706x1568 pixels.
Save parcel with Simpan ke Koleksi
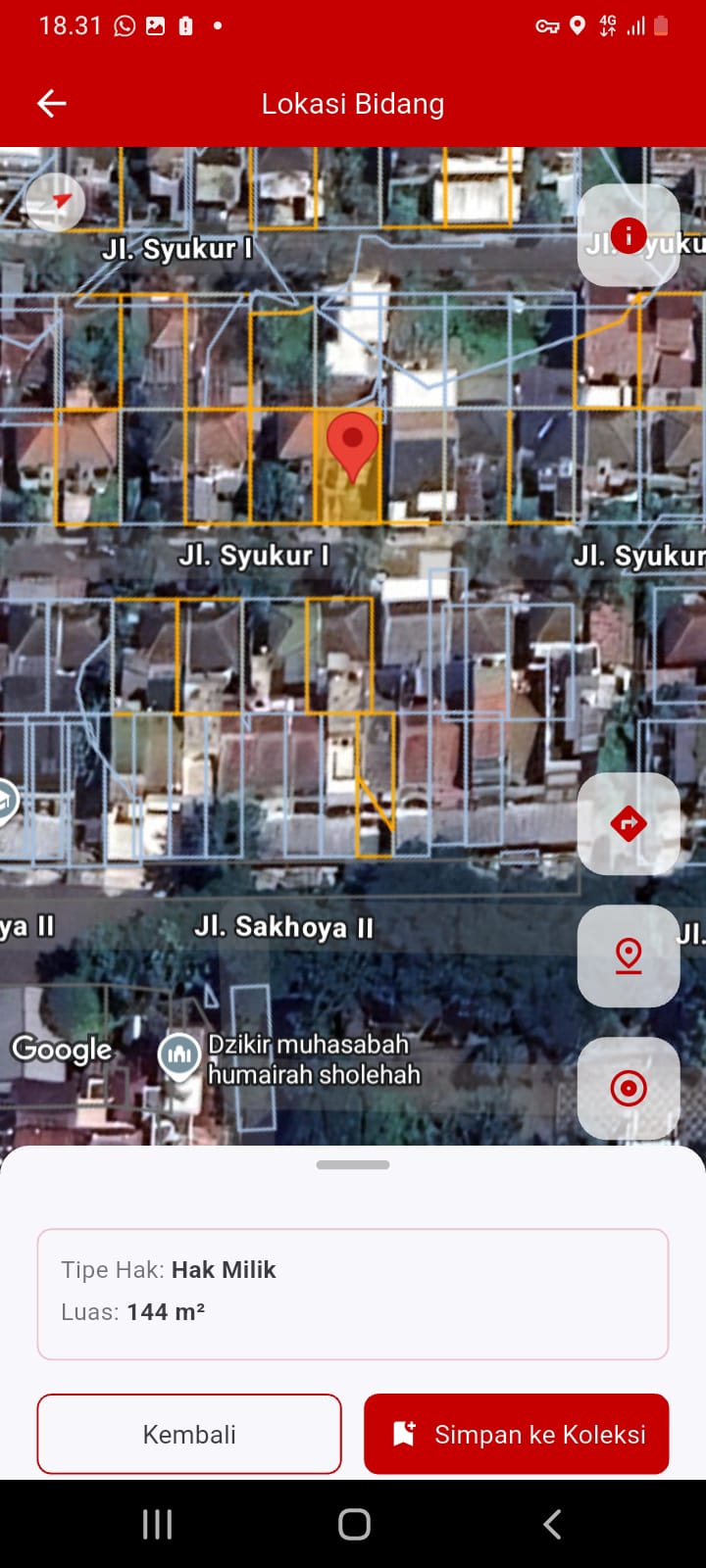[x=517, y=1434]
